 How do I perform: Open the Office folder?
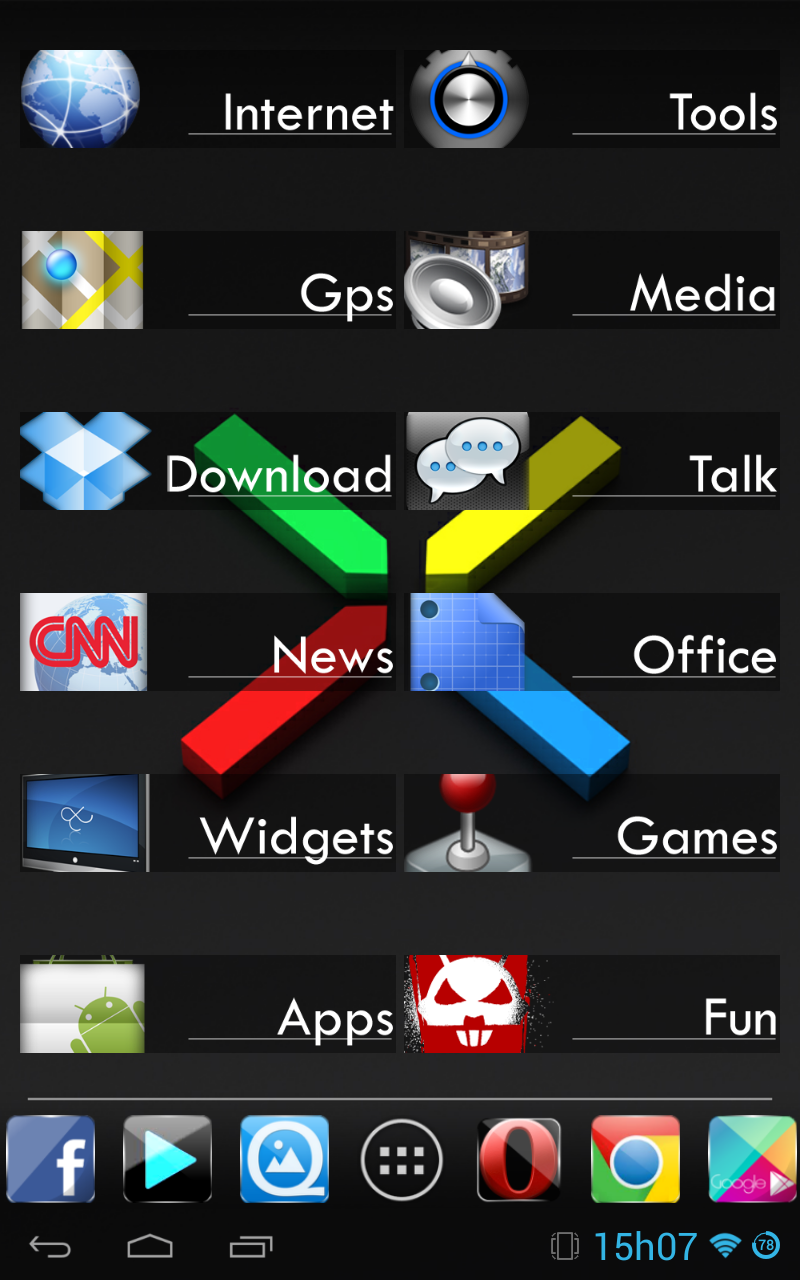coord(592,642)
